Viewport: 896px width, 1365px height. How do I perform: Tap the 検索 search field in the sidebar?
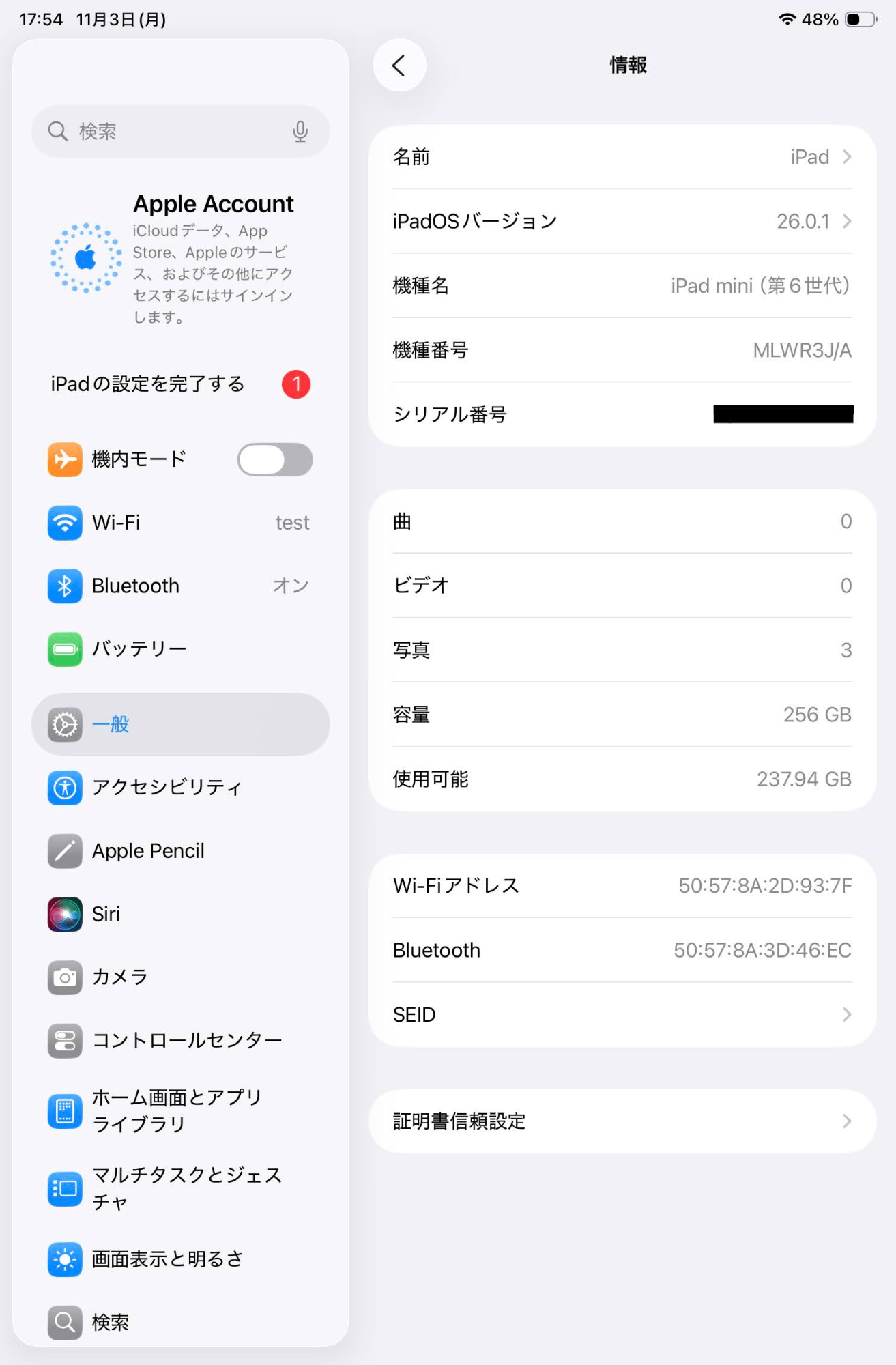[171, 131]
